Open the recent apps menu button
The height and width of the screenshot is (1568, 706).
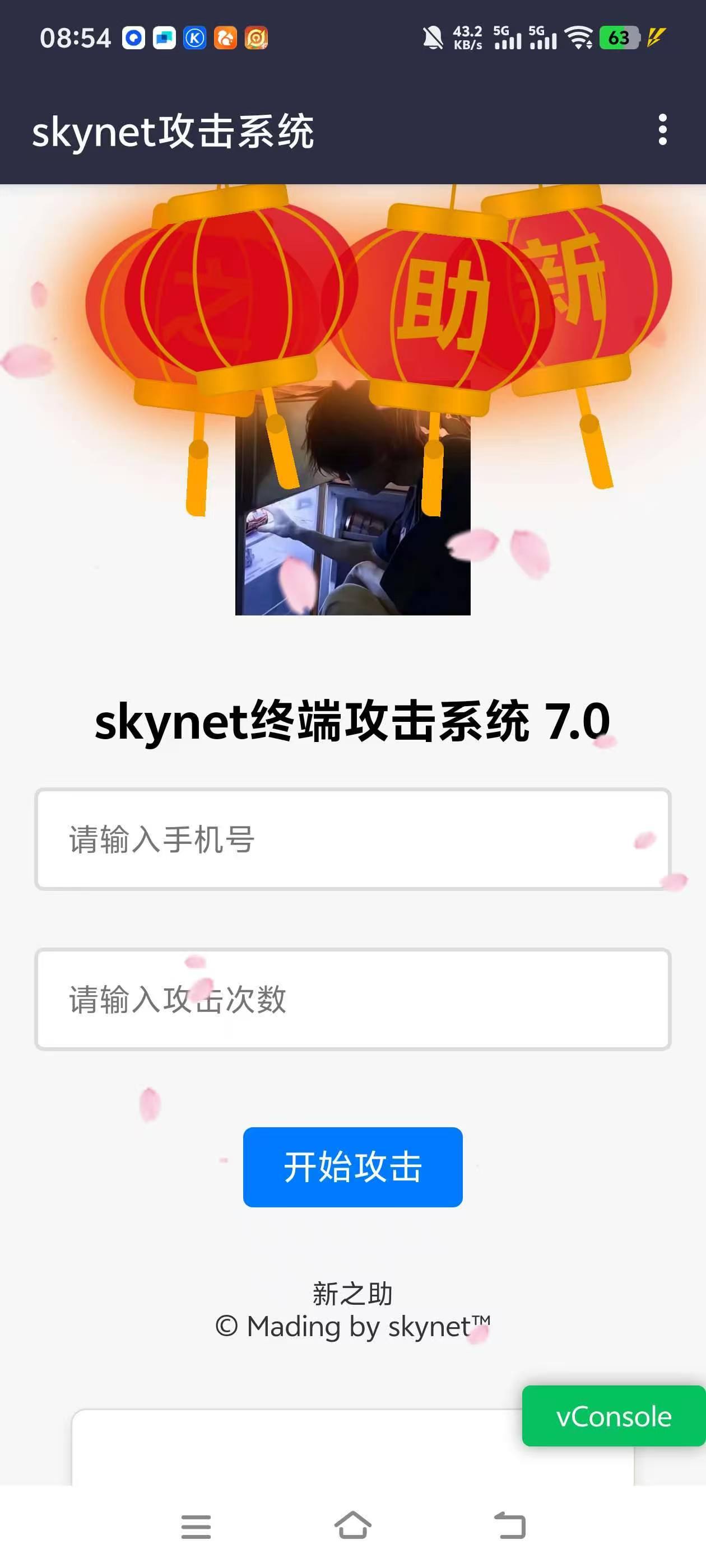(x=196, y=1527)
